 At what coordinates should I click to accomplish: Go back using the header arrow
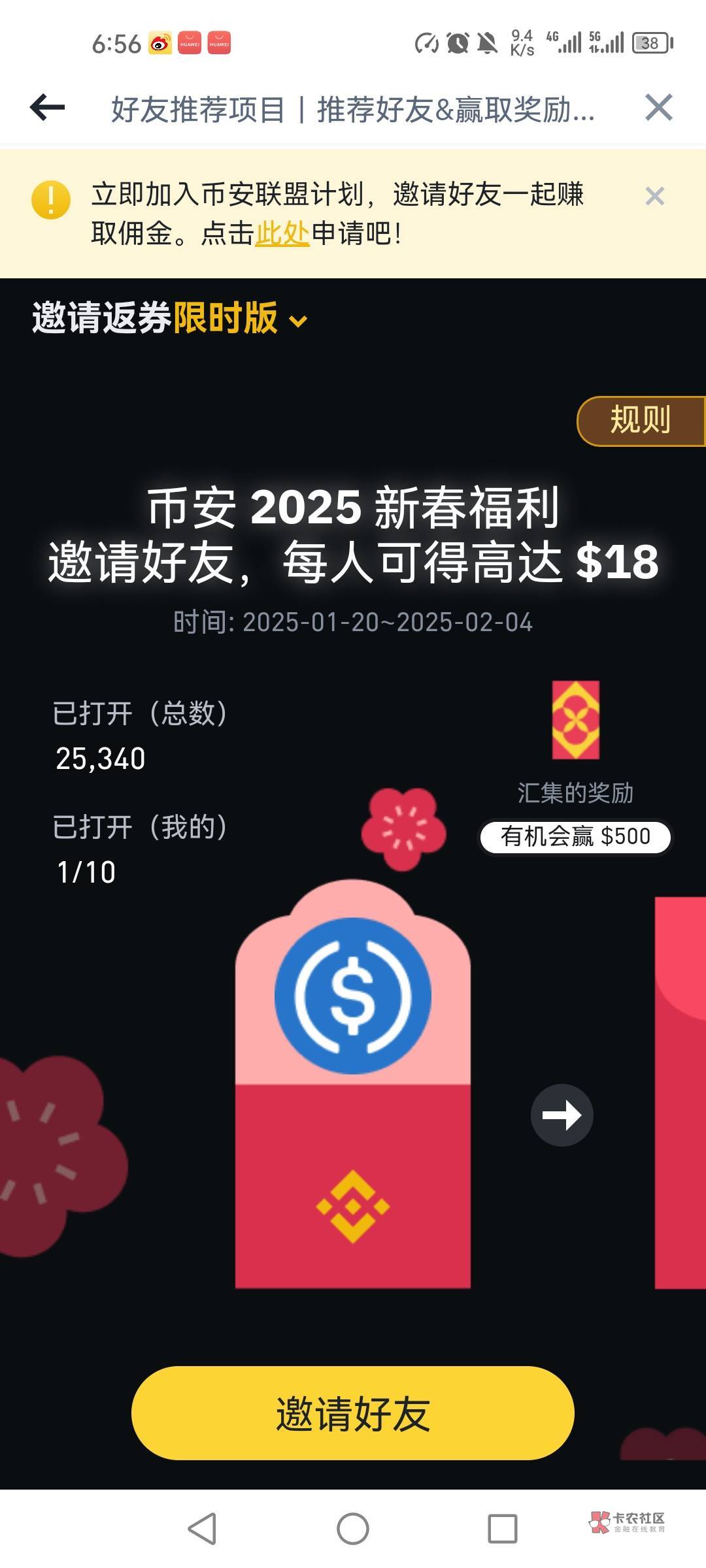47,108
